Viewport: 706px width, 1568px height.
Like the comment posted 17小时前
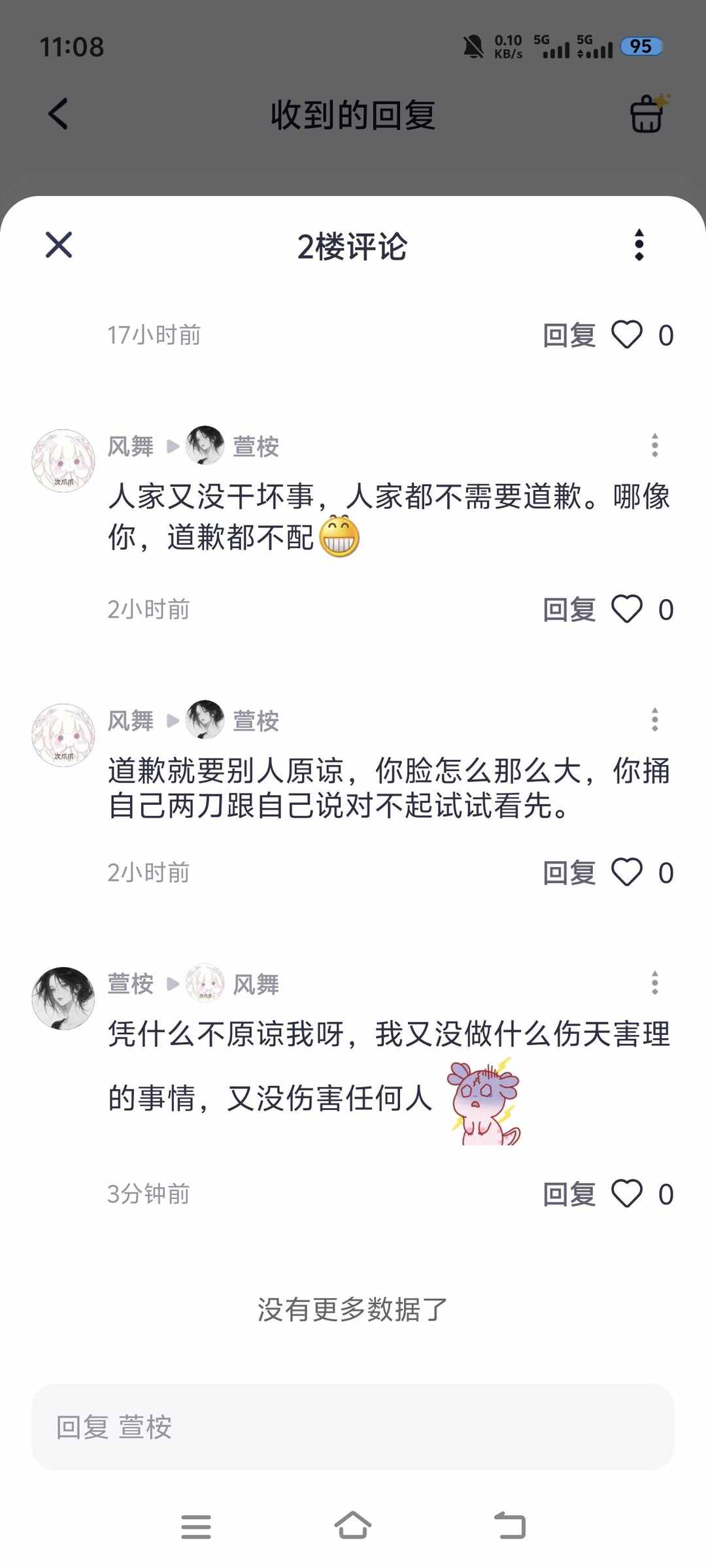click(x=627, y=335)
